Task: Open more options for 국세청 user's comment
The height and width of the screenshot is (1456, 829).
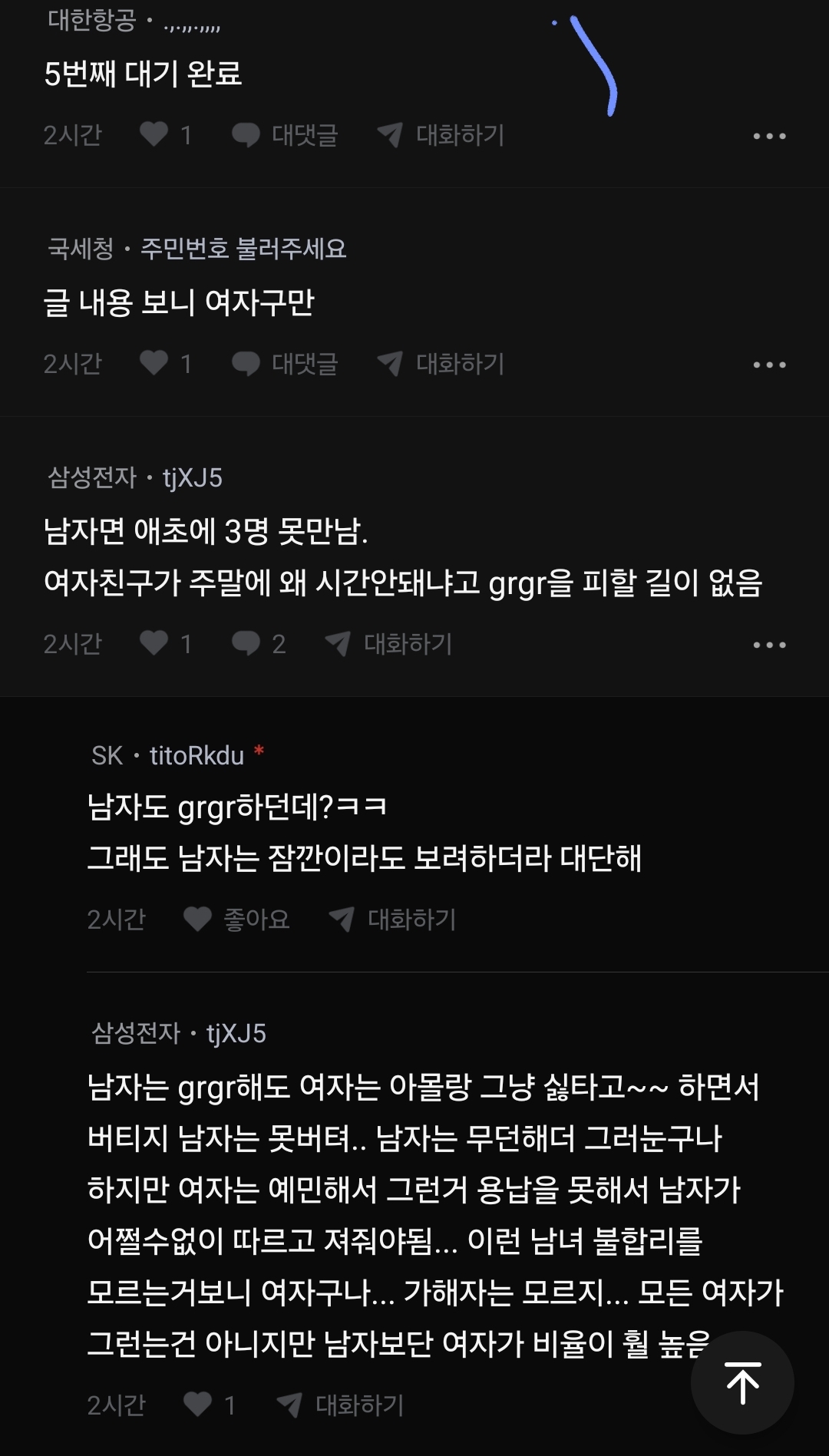Action: point(769,365)
